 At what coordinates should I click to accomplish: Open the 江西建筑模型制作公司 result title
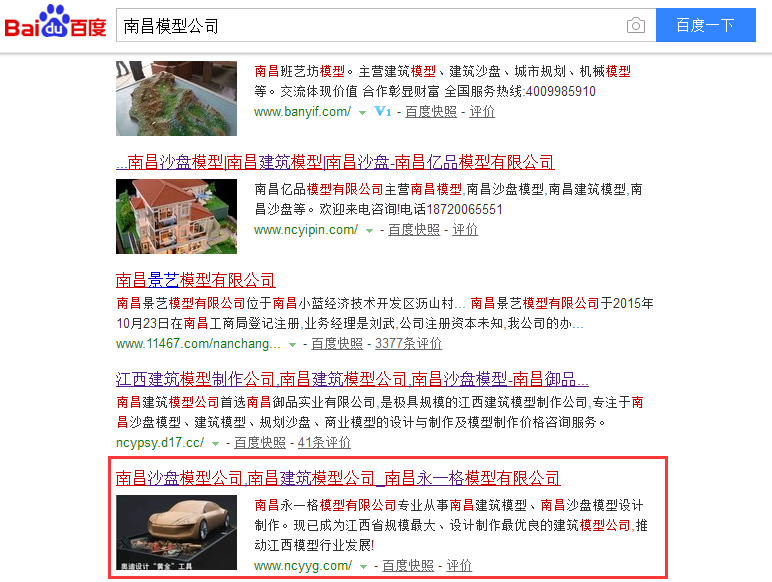[352, 380]
